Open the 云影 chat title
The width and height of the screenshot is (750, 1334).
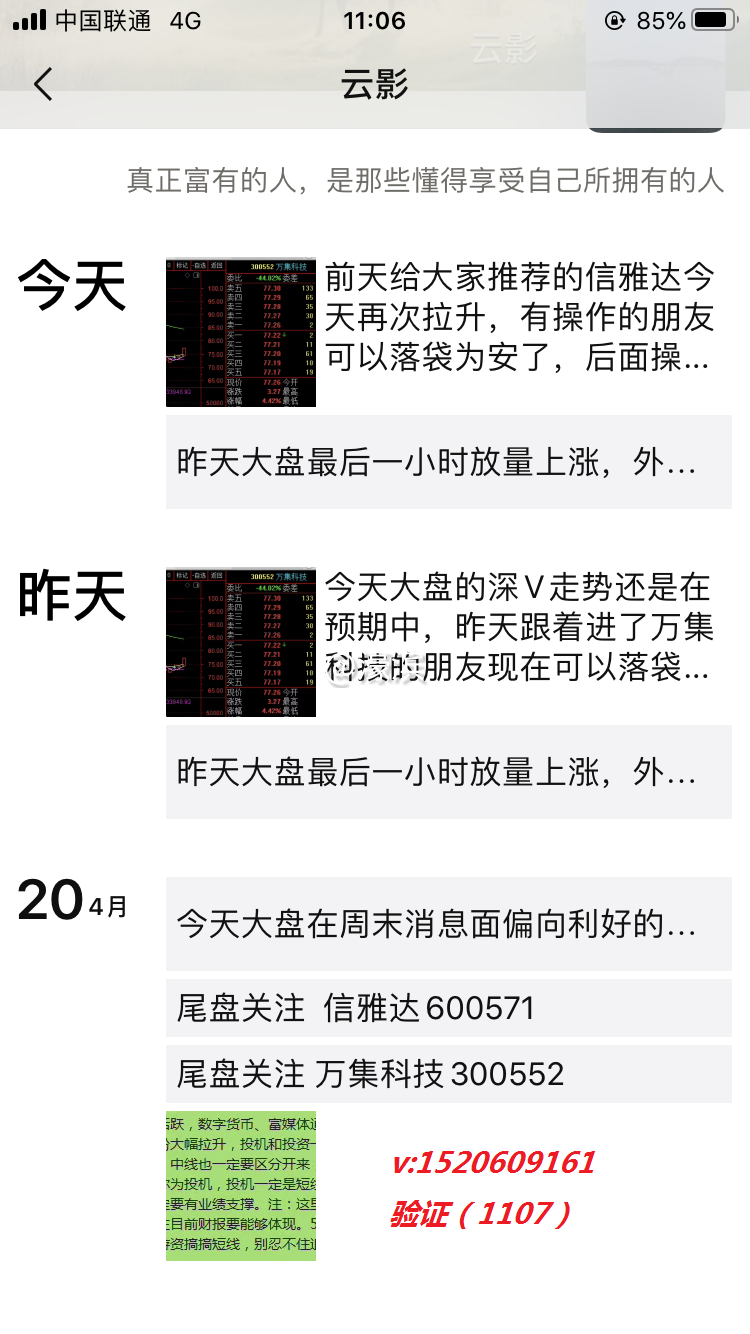pyautogui.click(x=374, y=86)
